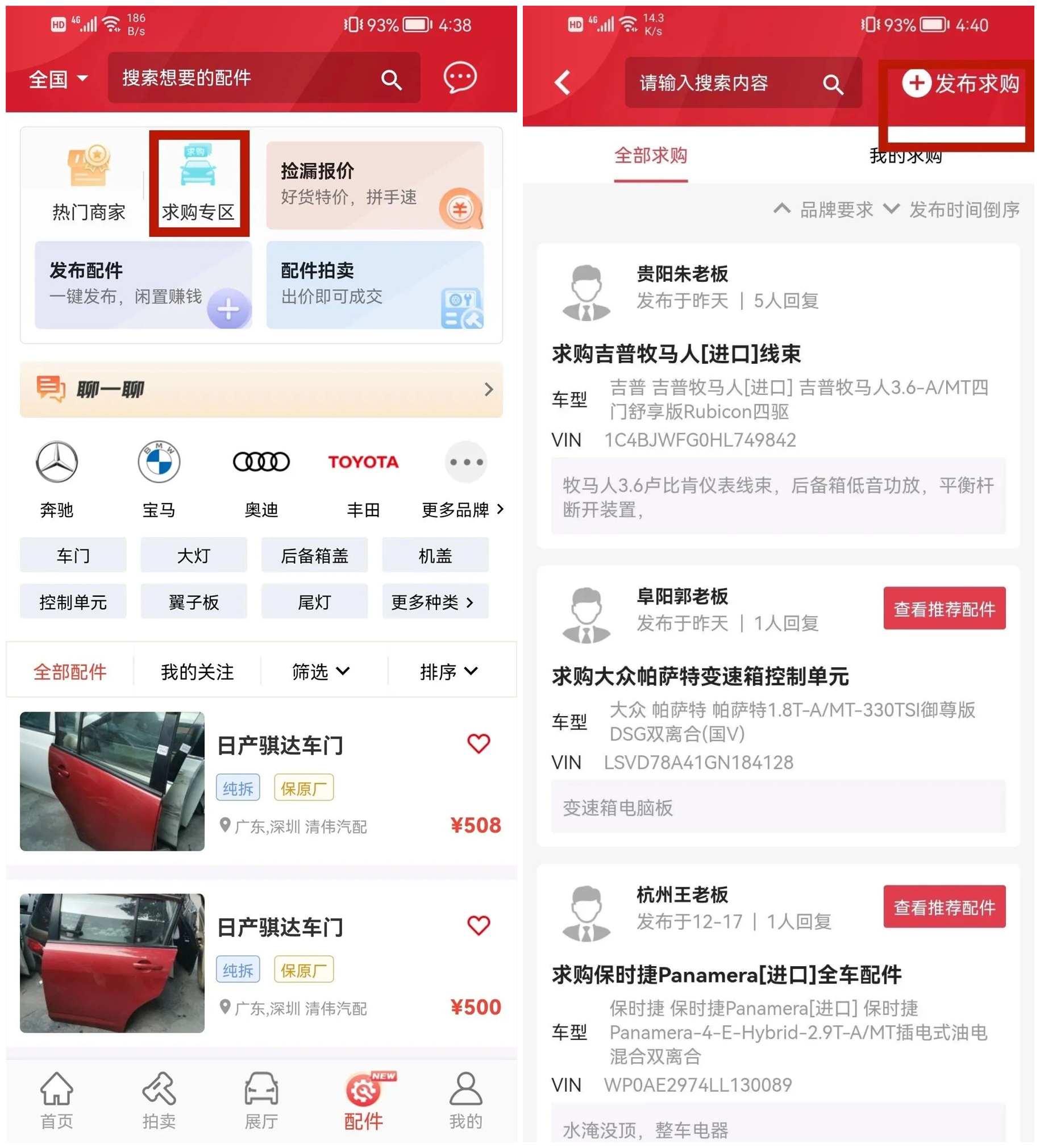The width and height of the screenshot is (1040, 1148).
Task: Open the 品牌要求 filter
Action: click(823, 210)
